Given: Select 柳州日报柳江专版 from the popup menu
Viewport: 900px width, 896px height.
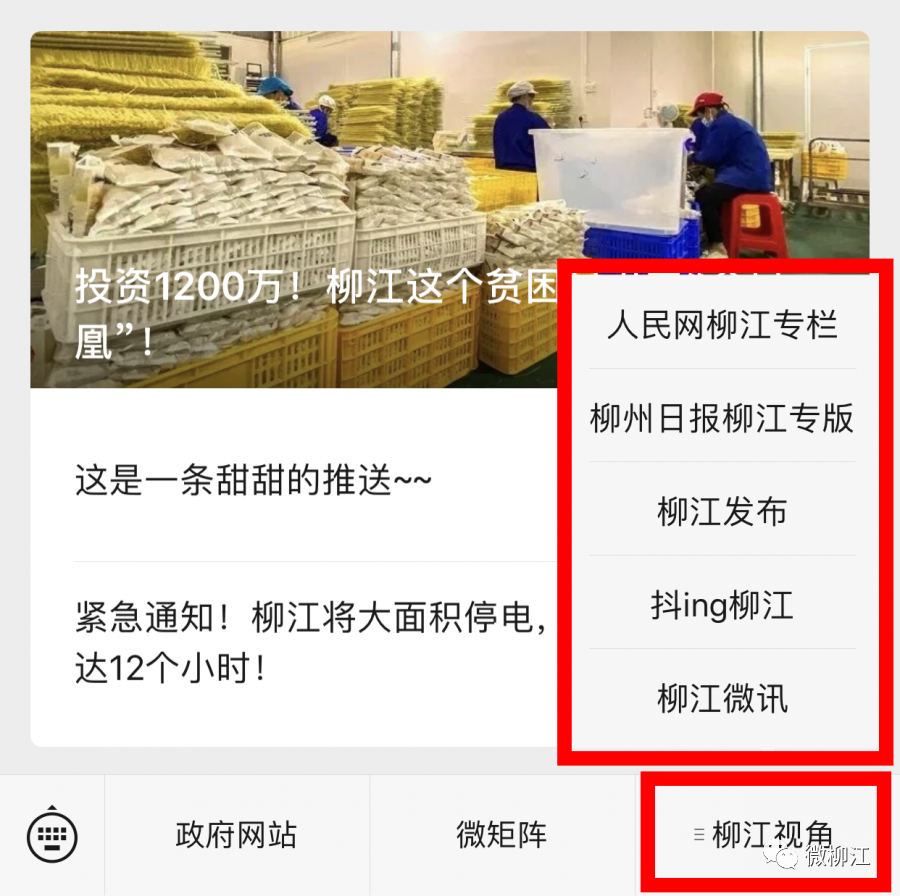Looking at the screenshot, I should click(721, 418).
